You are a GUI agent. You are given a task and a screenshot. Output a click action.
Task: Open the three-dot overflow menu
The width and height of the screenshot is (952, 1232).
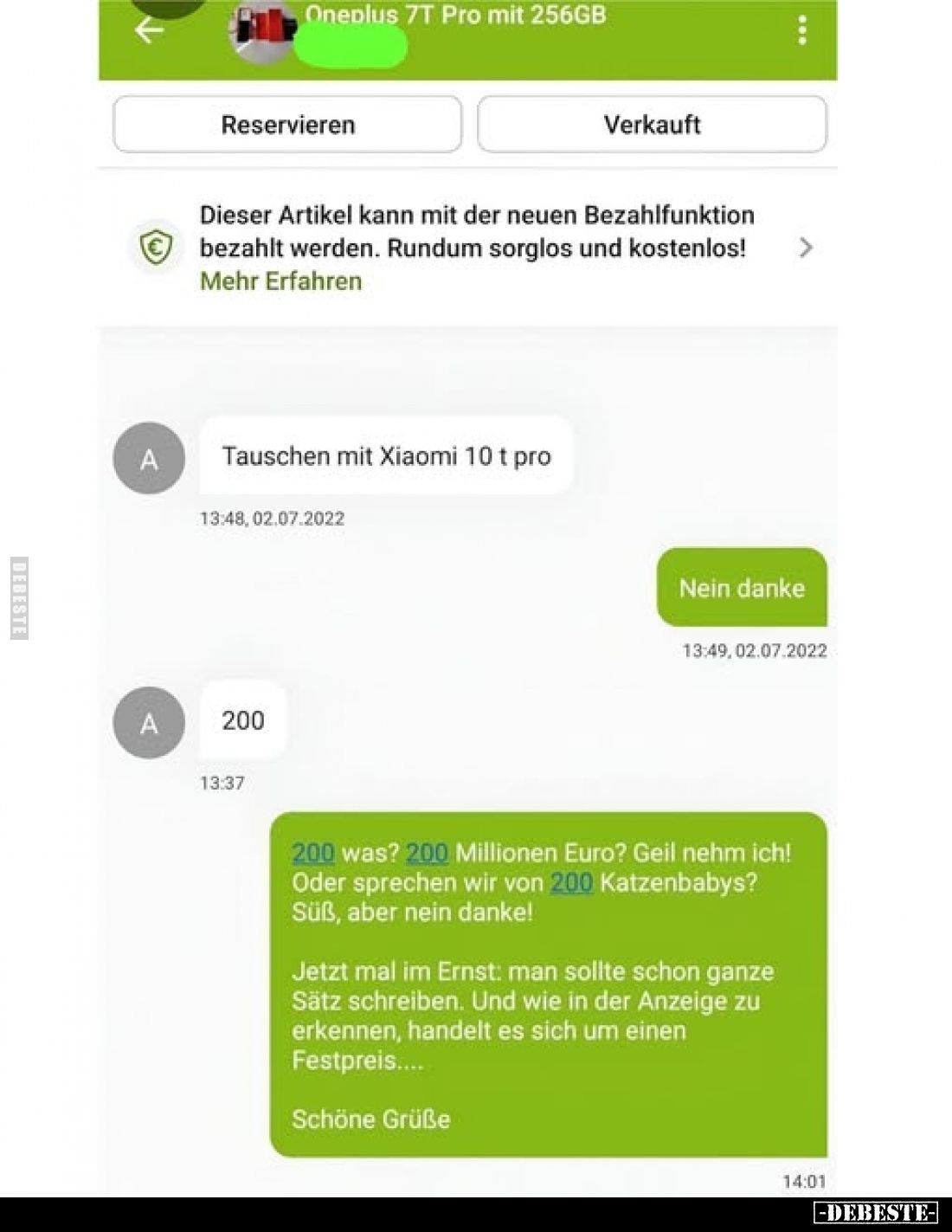802,30
